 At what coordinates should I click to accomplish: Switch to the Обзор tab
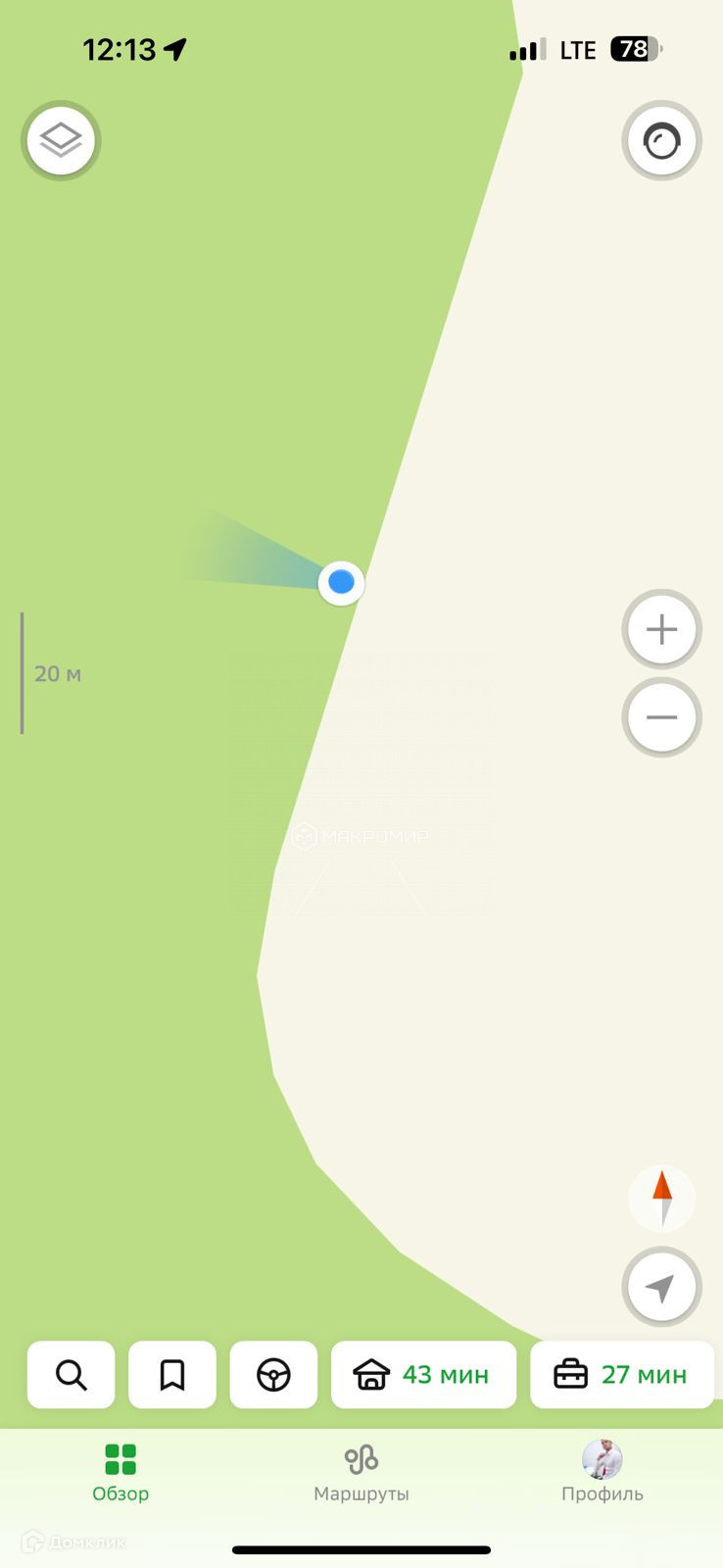pos(120,1473)
